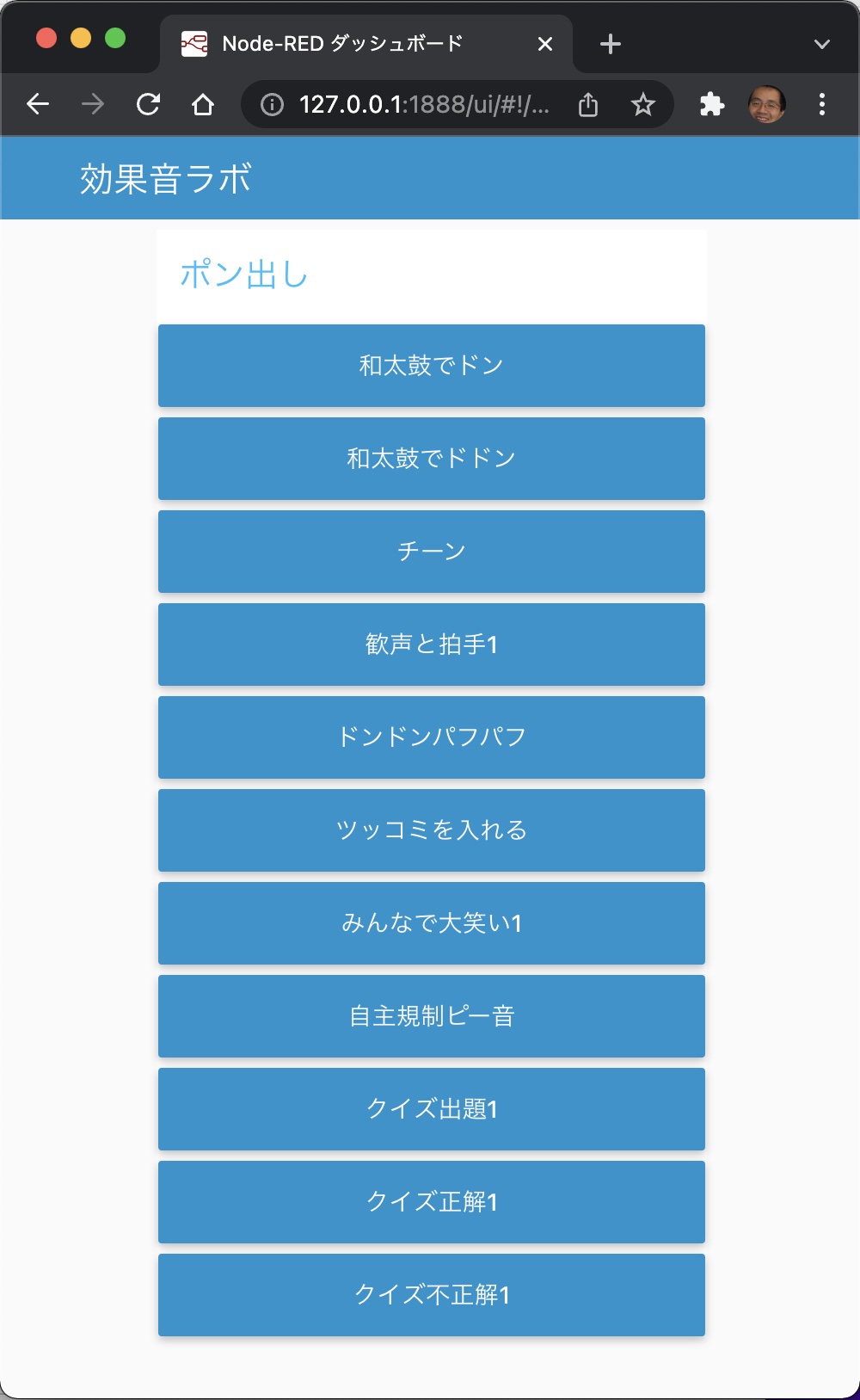Image resolution: width=860 pixels, height=1400 pixels.
Task: Open the share menu from the toolbar
Action: click(x=590, y=104)
